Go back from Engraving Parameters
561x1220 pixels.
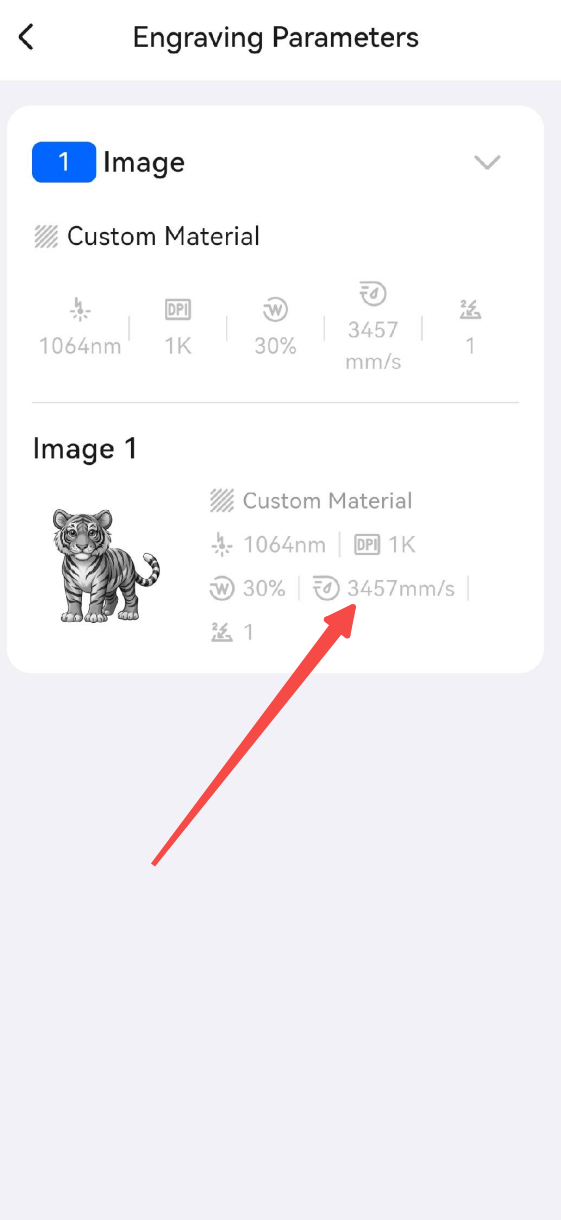[x=27, y=38]
